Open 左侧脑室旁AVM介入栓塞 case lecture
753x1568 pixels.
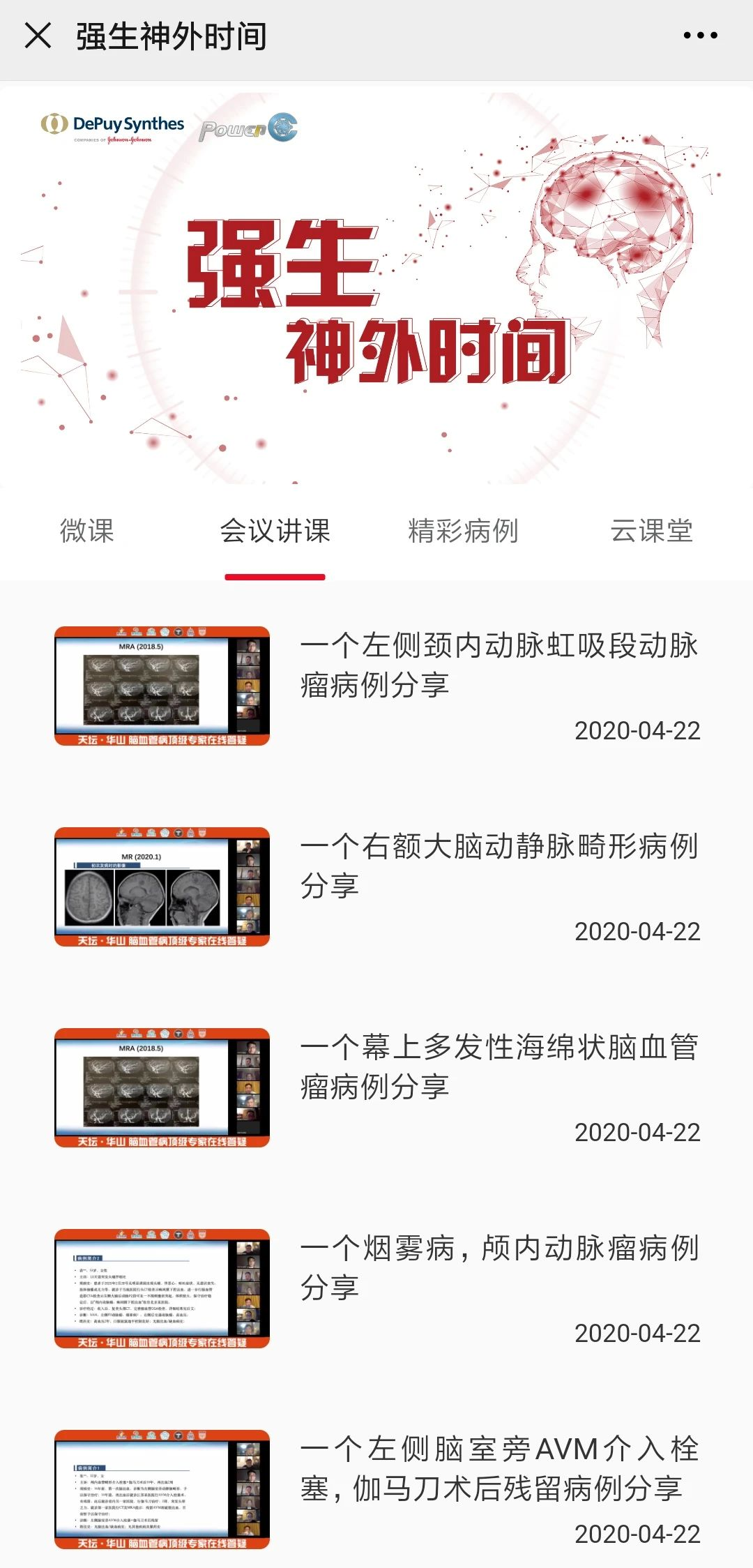[x=499, y=1468]
